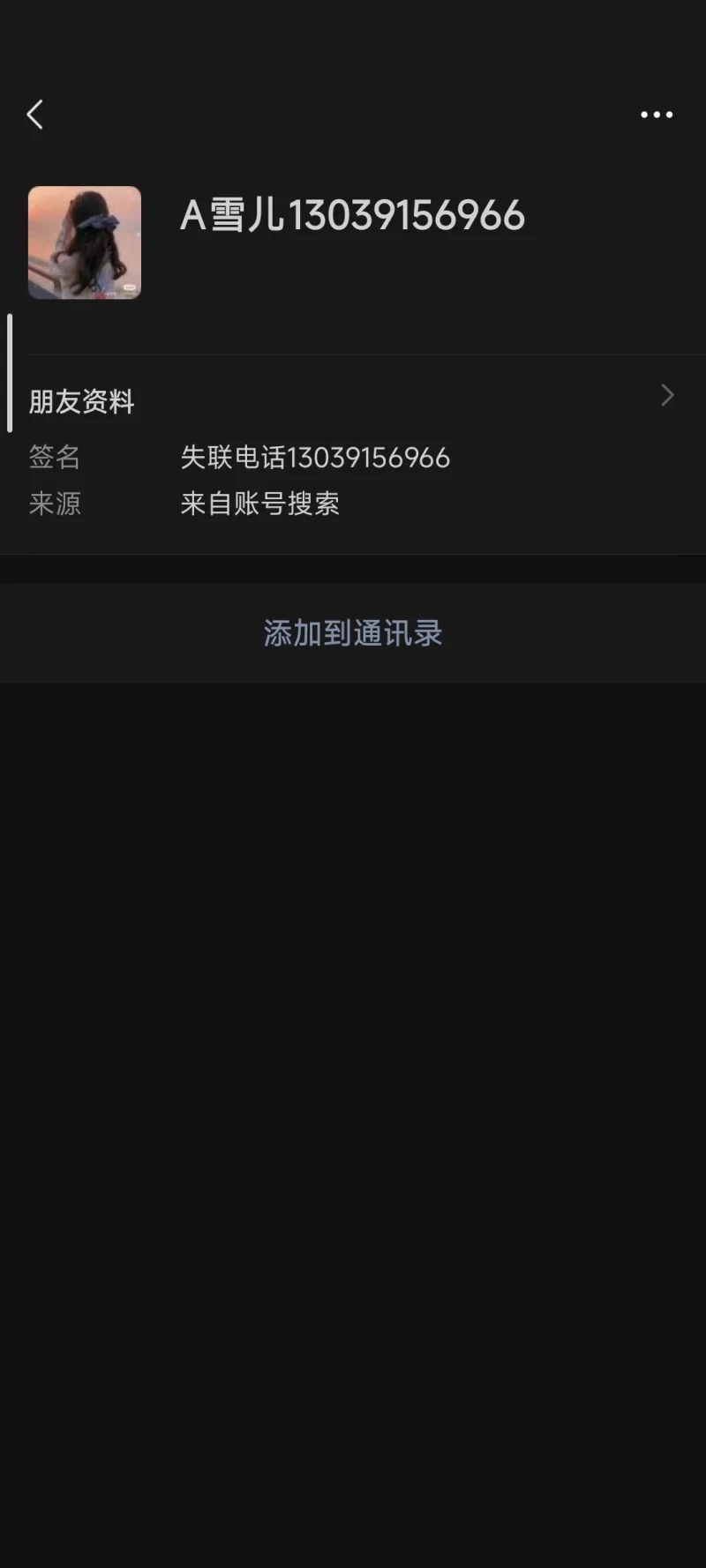Go back using the top-left arrow
The image size is (706, 1568).
[x=35, y=115]
